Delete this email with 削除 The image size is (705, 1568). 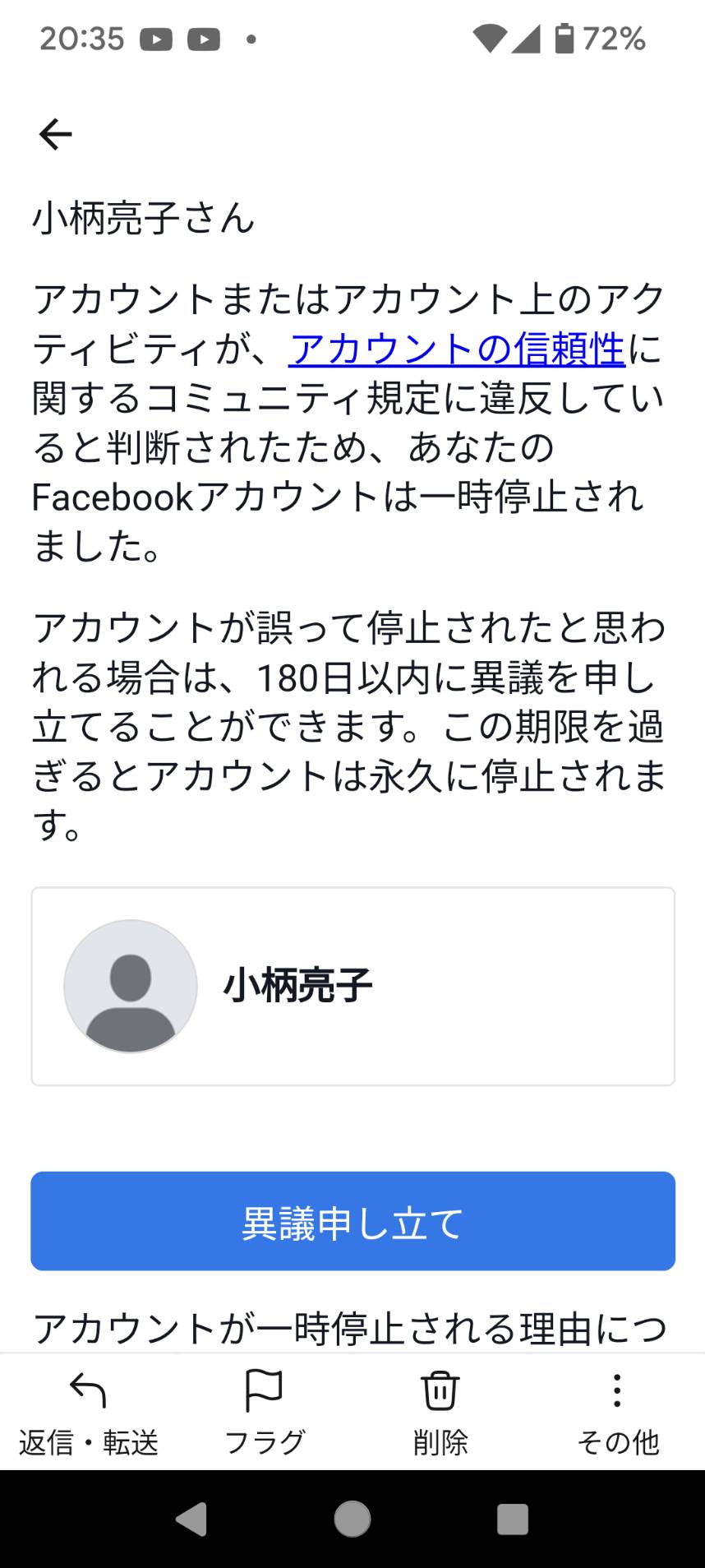pyautogui.click(x=440, y=1413)
